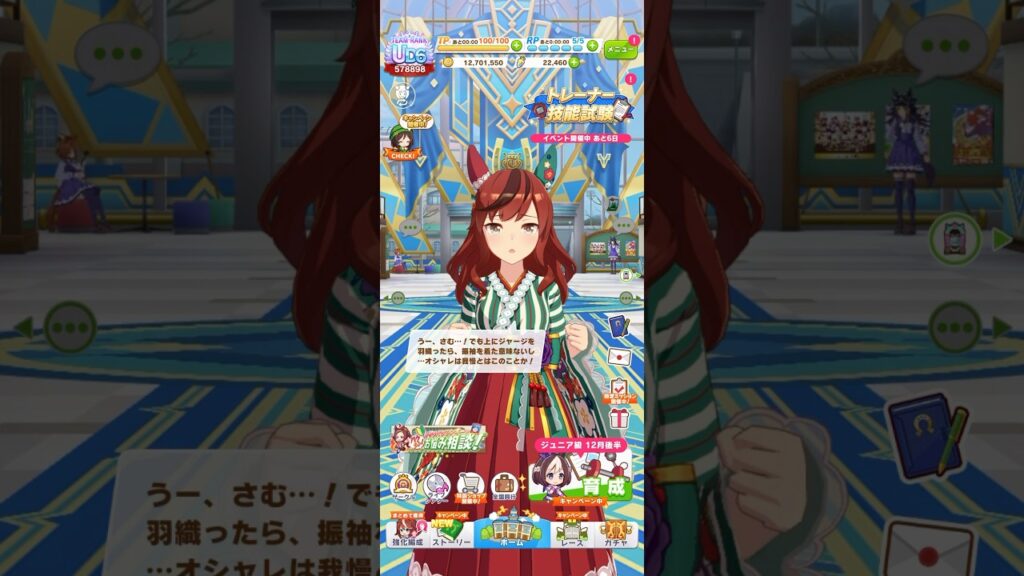Switch to the ガチャ tab
The height and width of the screenshot is (576, 1024).
[617, 532]
